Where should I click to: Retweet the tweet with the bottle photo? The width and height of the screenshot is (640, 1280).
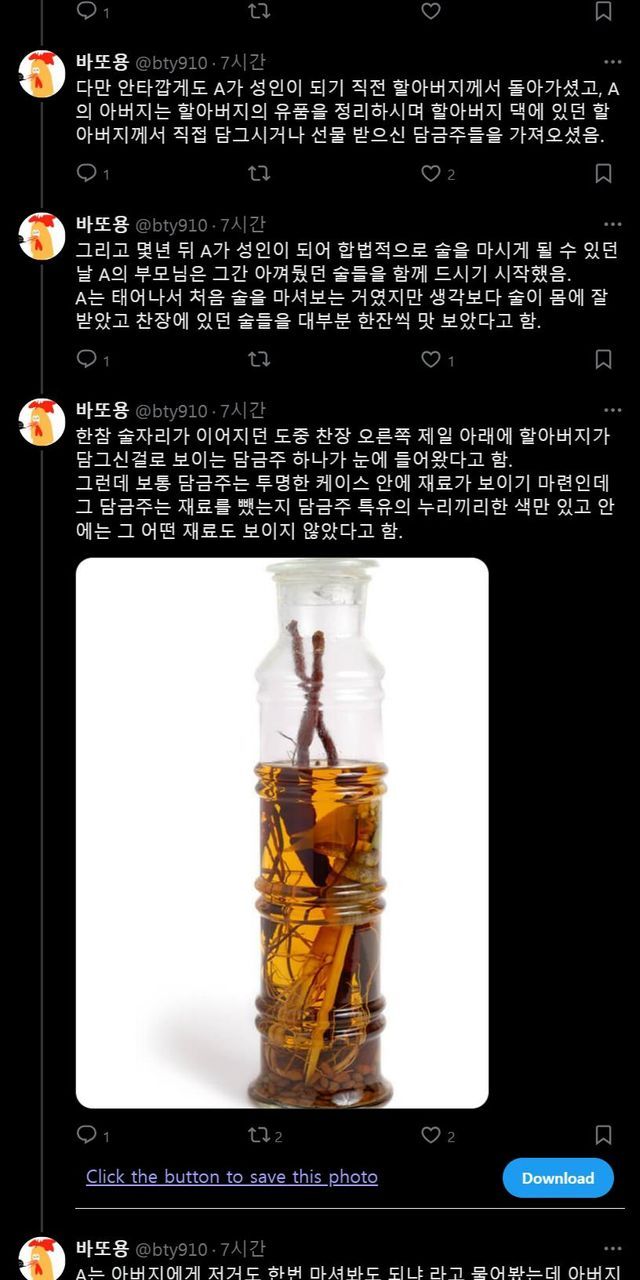pos(259,1135)
